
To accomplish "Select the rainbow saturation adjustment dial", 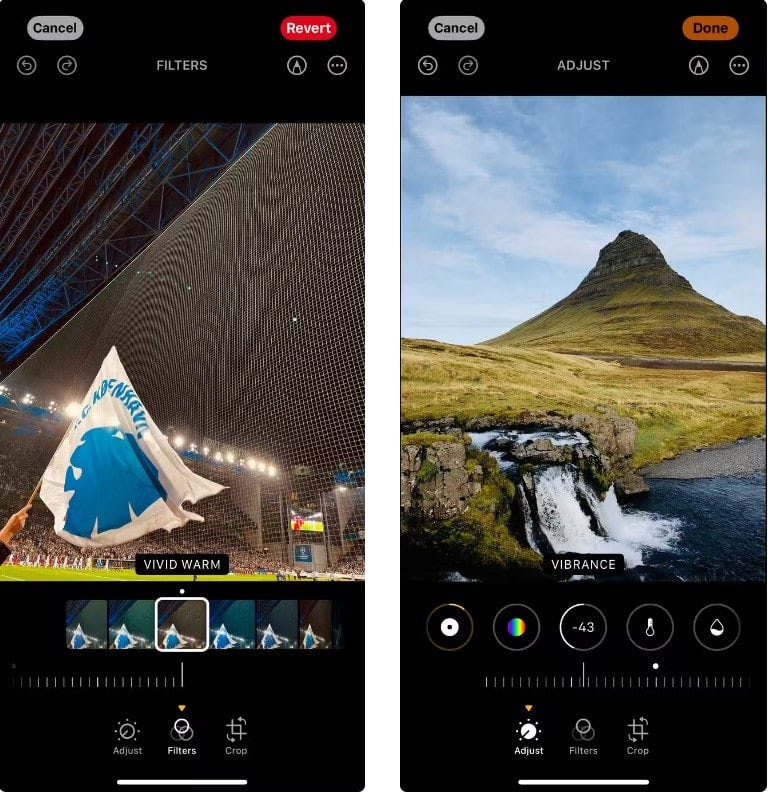I will pyautogui.click(x=516, y=628).
